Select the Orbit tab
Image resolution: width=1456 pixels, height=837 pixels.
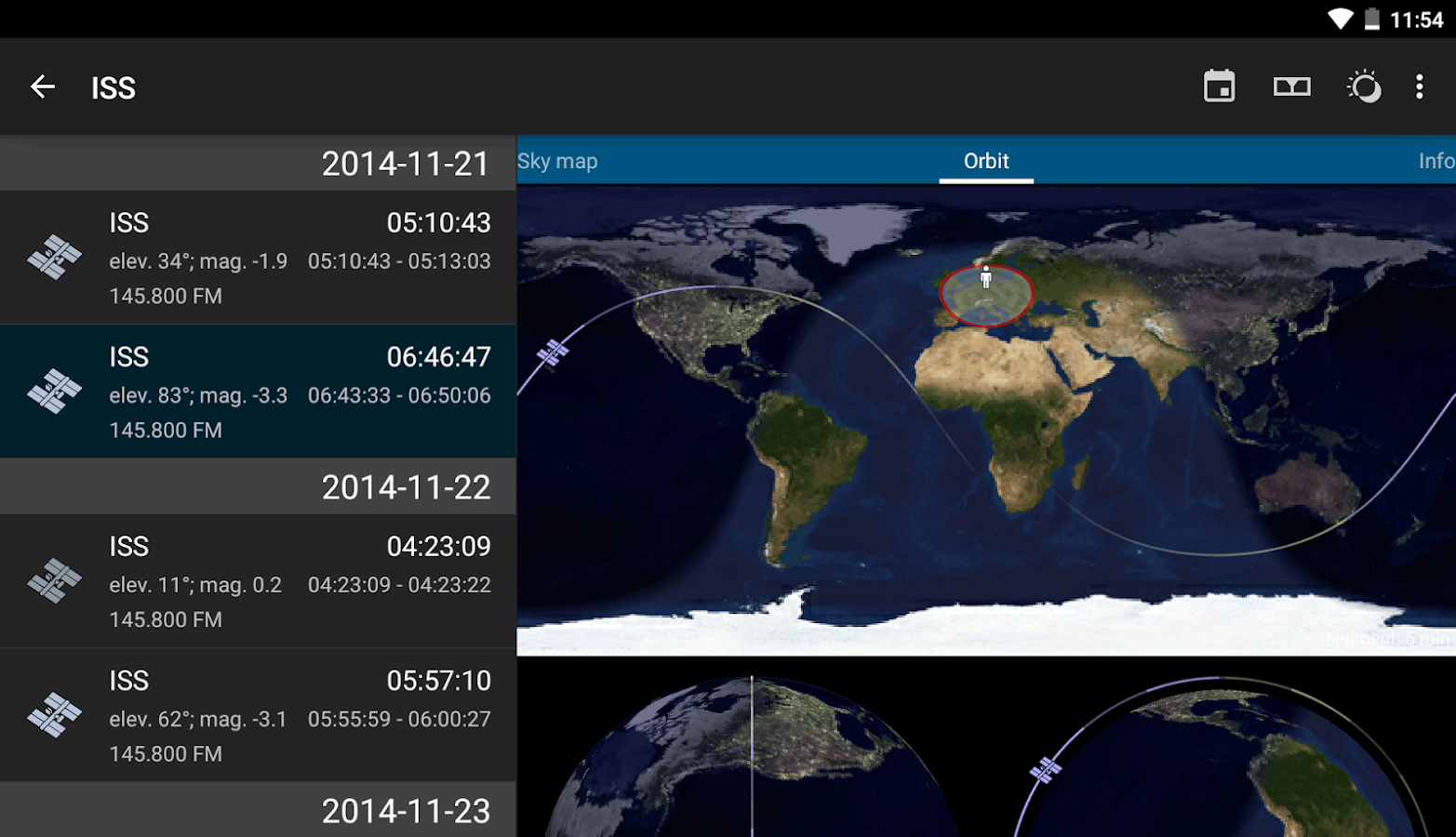tap(985, 161)
